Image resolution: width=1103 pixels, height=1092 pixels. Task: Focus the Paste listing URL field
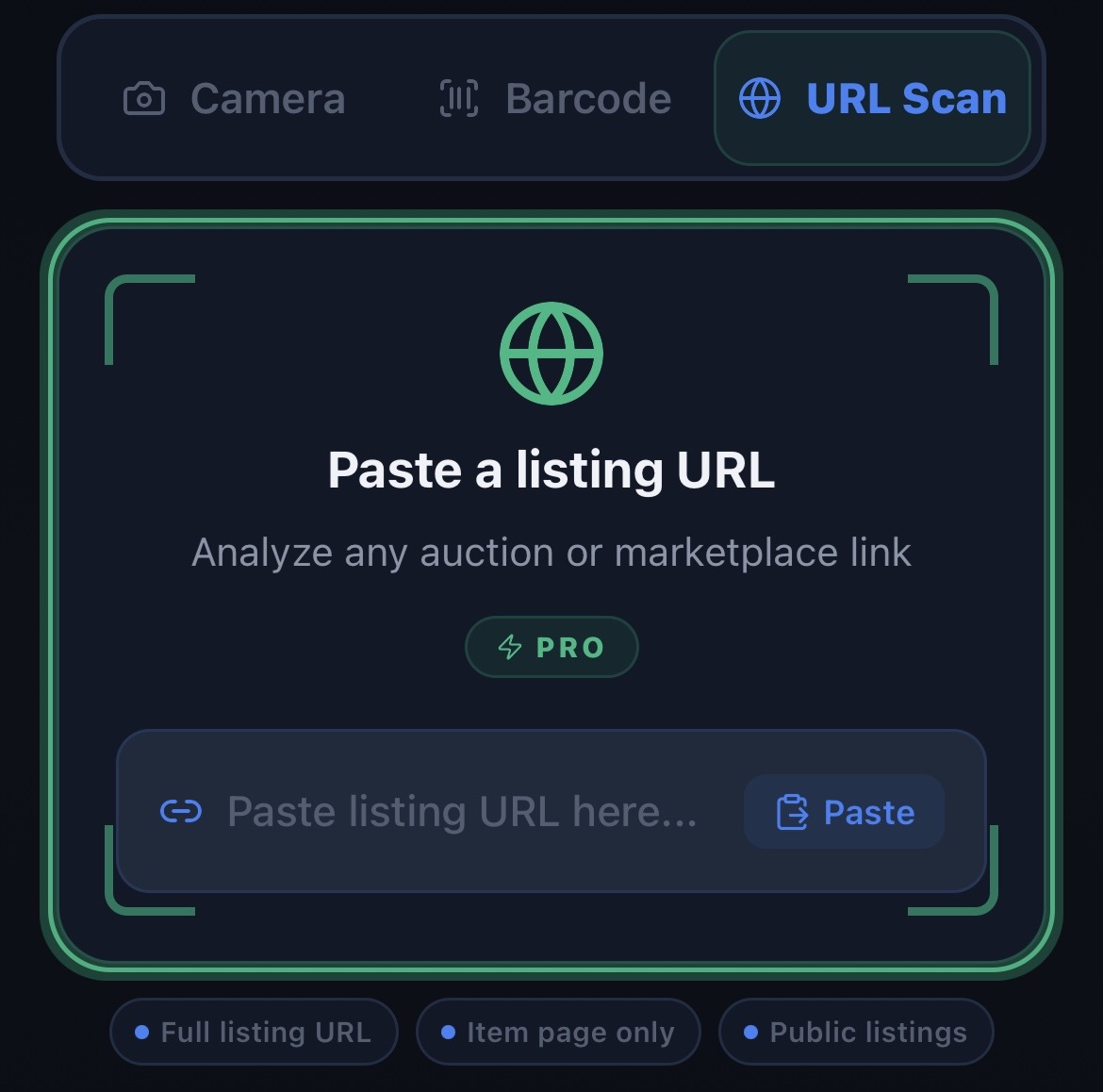tap(462, 812)
